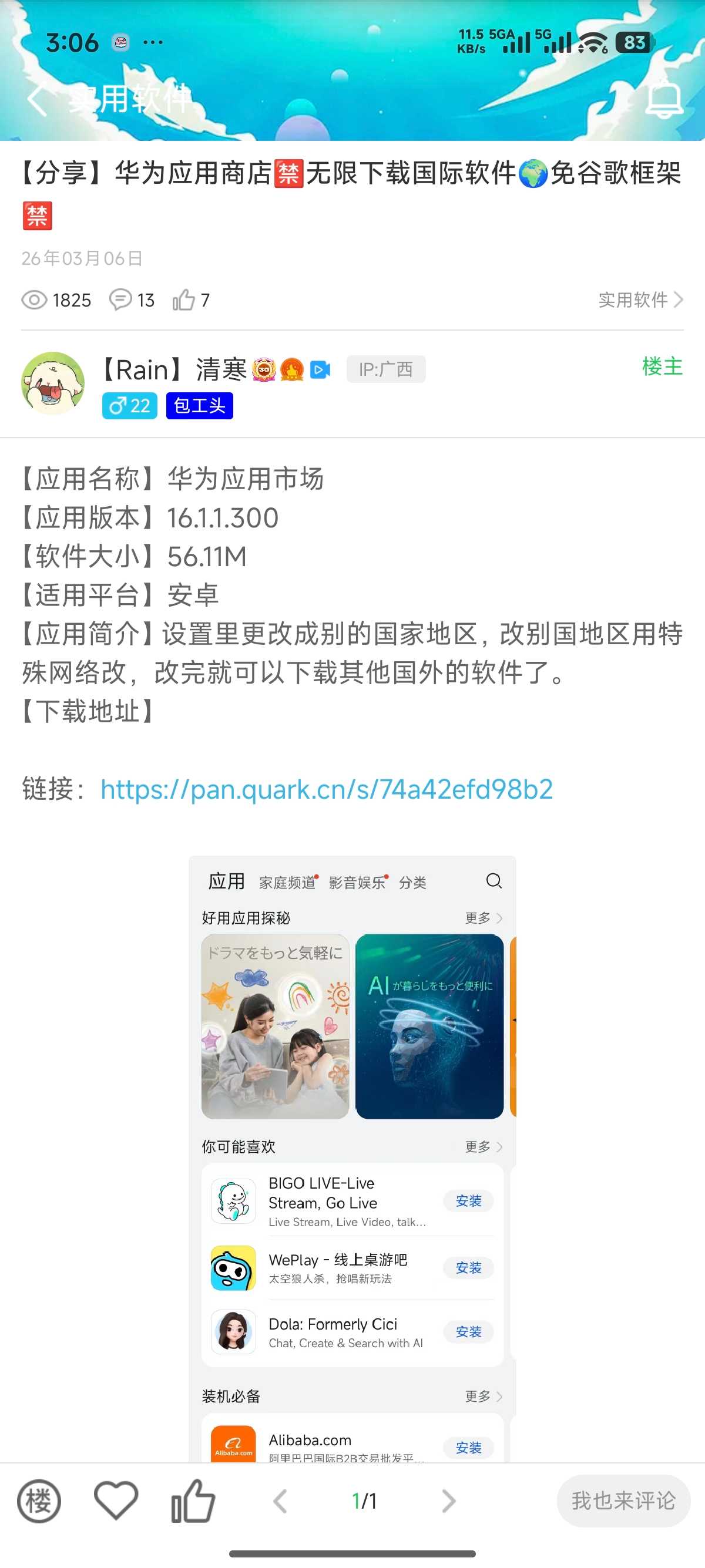Screen dimensions: 705x1568
Task: Like this post with thumbs-up
Action: coord(193,1501)
